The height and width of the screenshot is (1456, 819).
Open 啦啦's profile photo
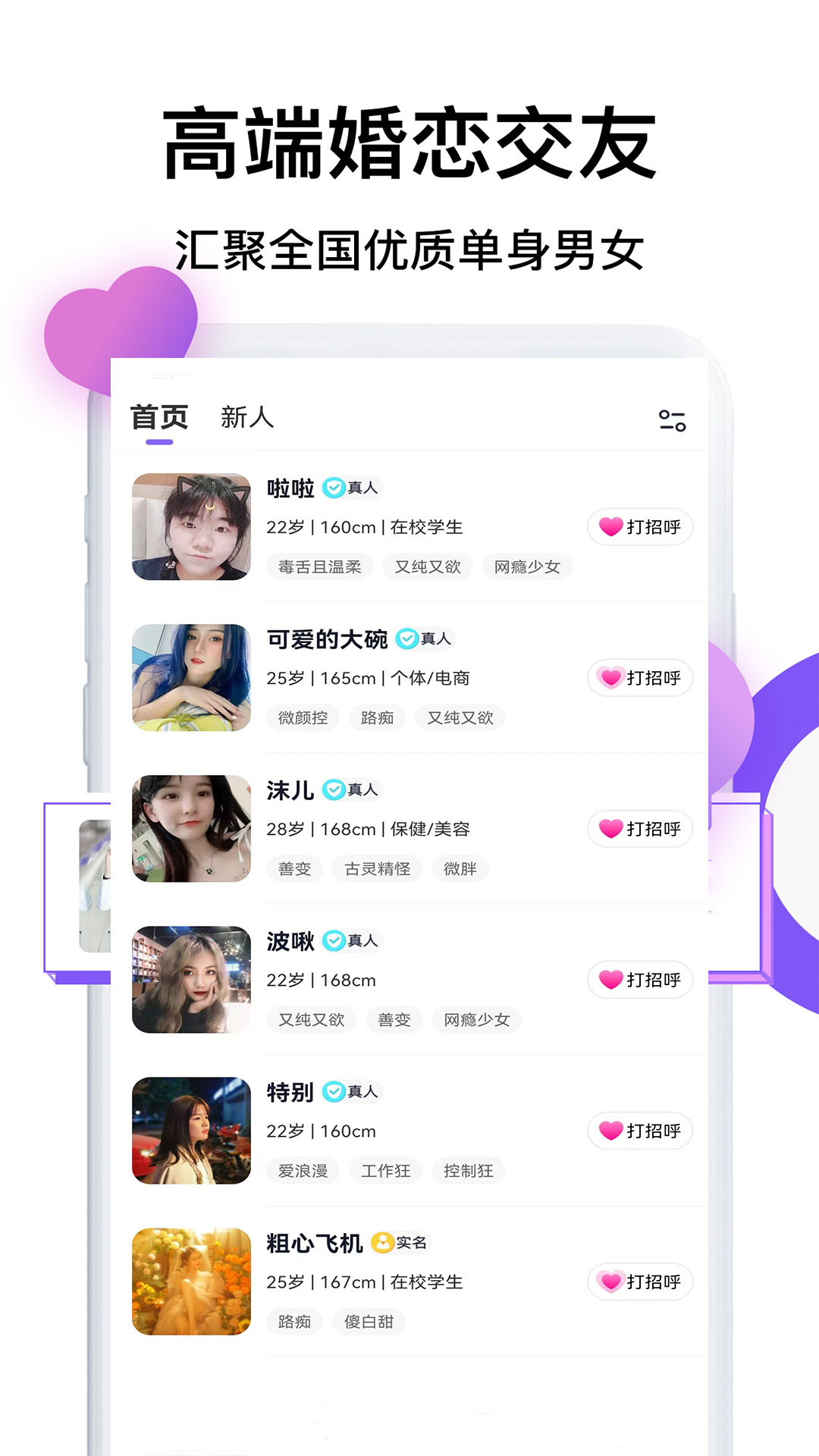[x=191, y=526]
